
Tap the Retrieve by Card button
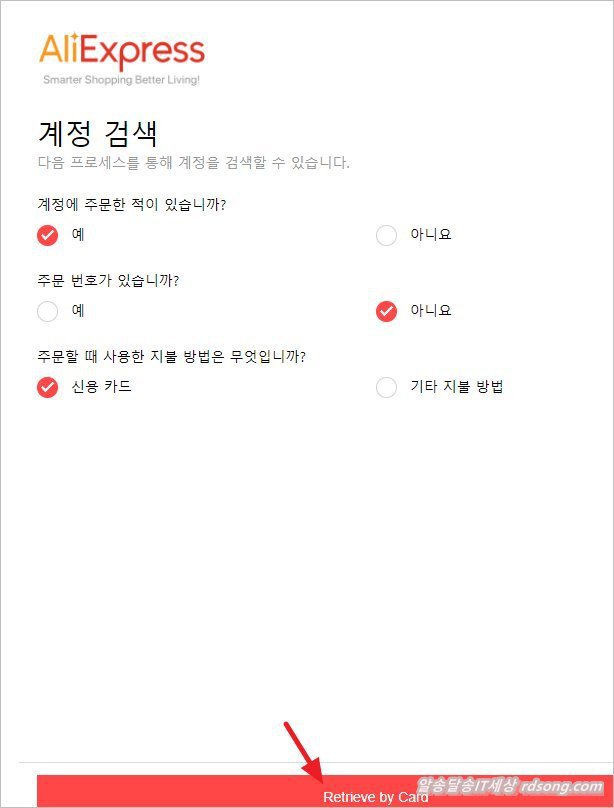click(x=325, y=793)
